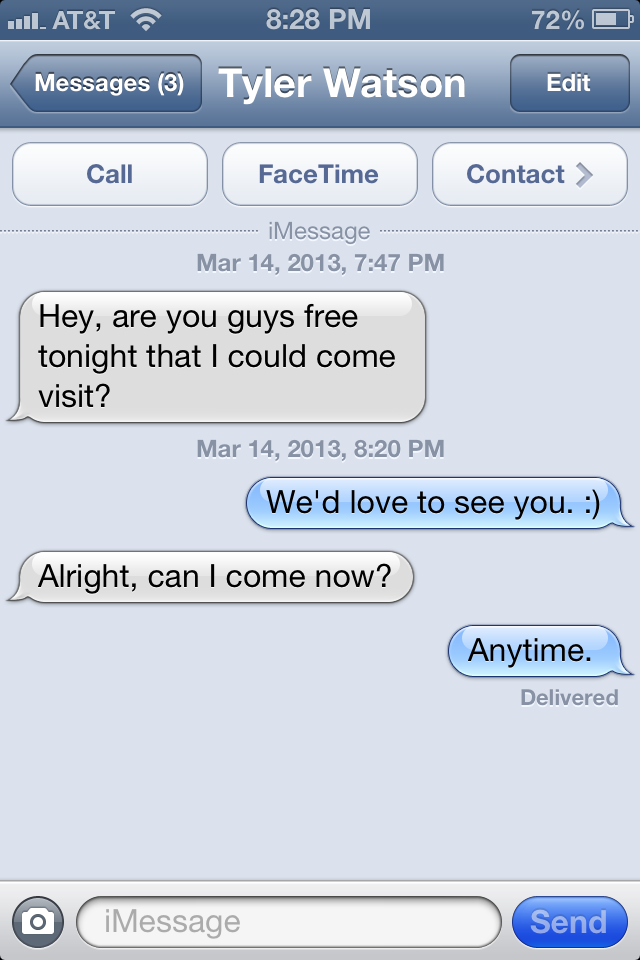Focus the iMessage text field
Viewport: 640px width, 960px height.
(288, 921)
